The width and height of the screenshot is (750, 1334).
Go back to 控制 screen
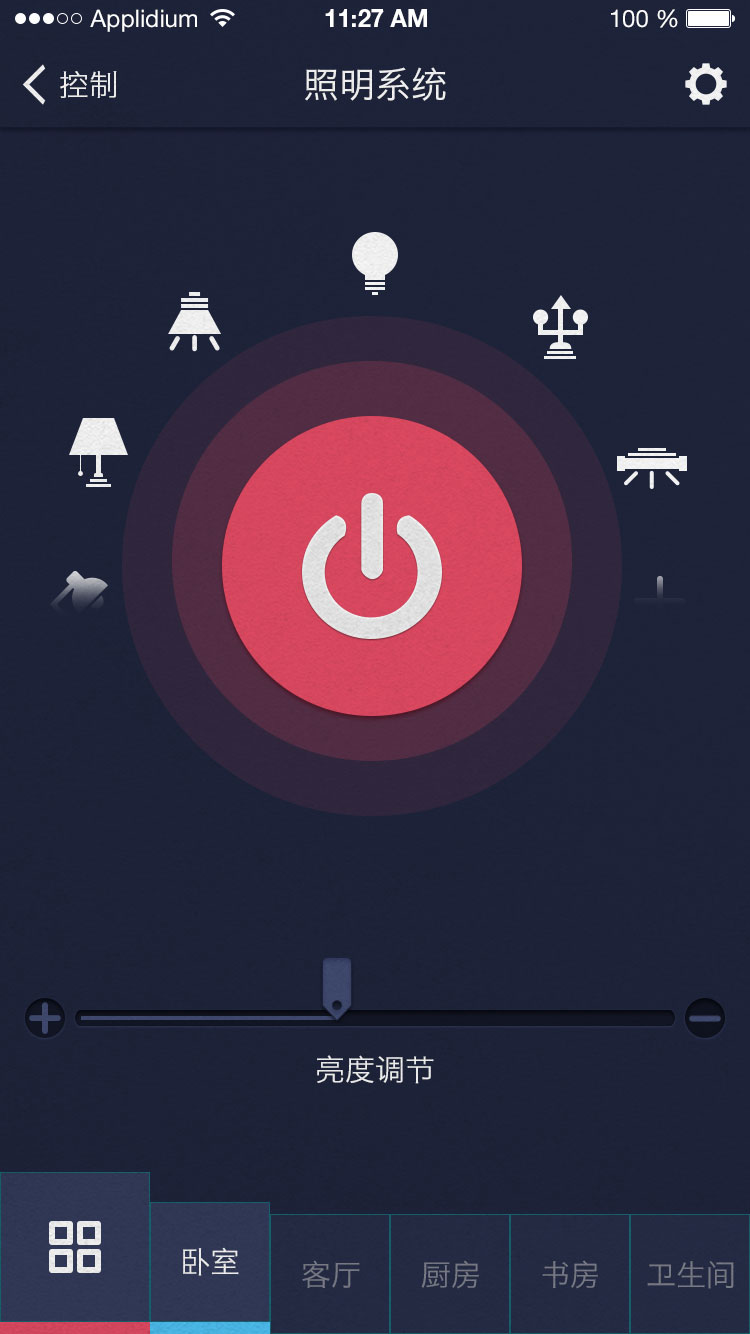point(70,85)
